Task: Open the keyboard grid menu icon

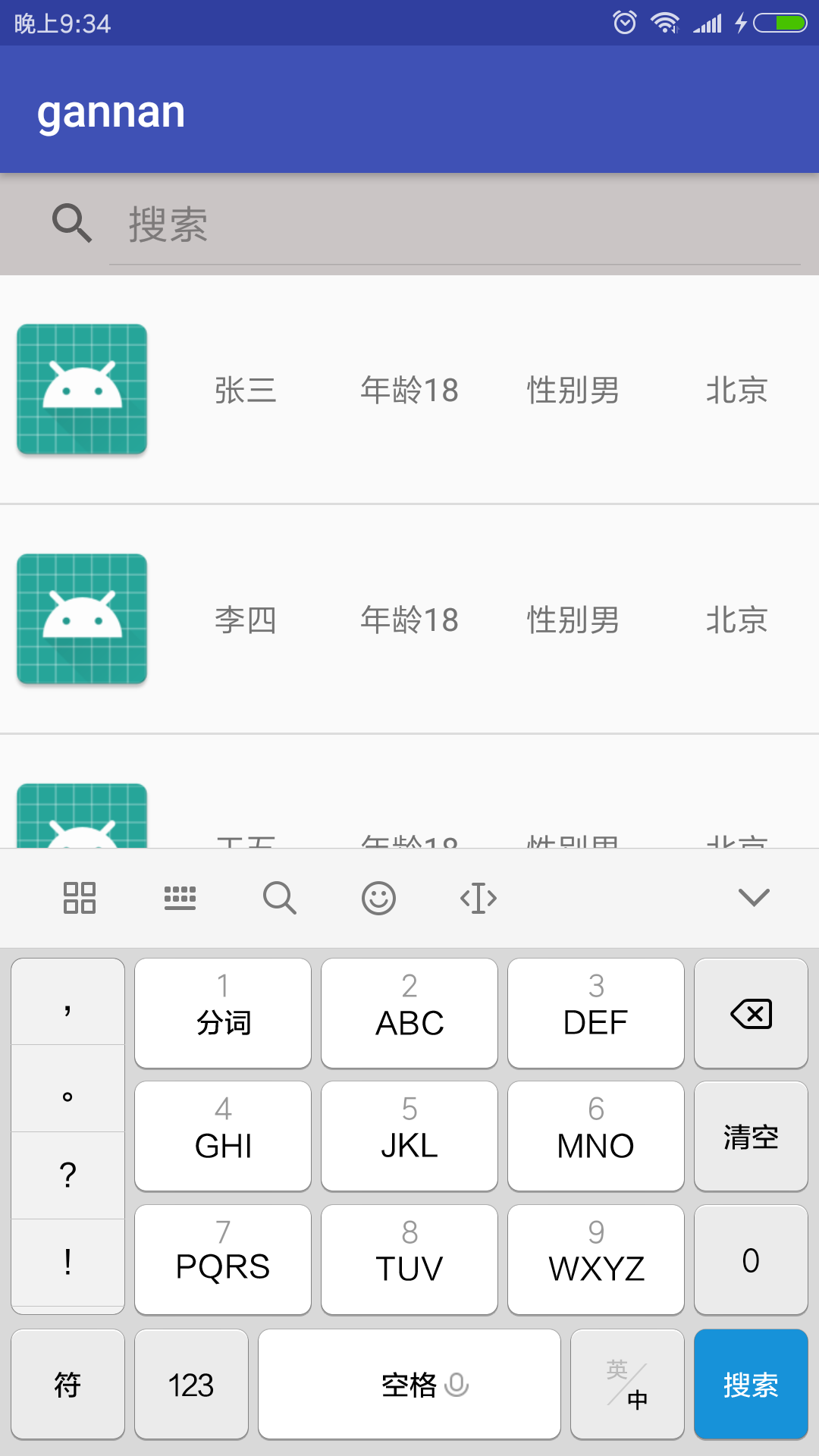Action: (x=80, y=898)
